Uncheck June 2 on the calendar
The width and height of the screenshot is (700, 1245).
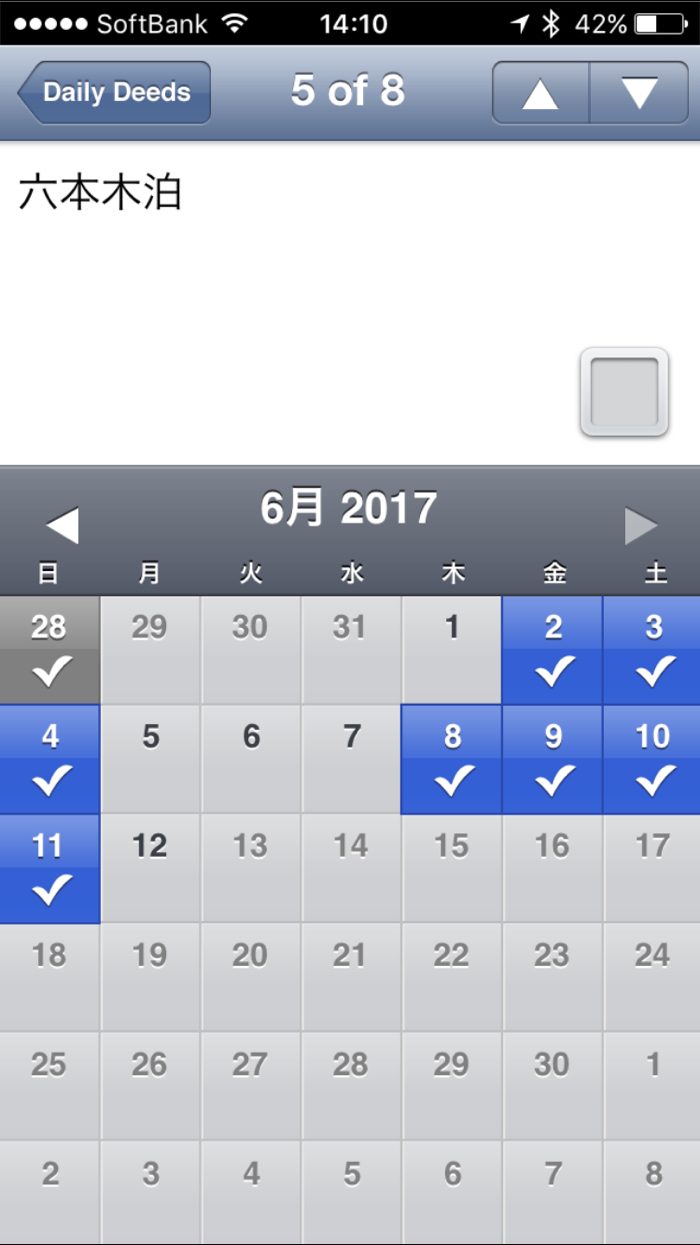pyautogui.click(x=552, y=650)
